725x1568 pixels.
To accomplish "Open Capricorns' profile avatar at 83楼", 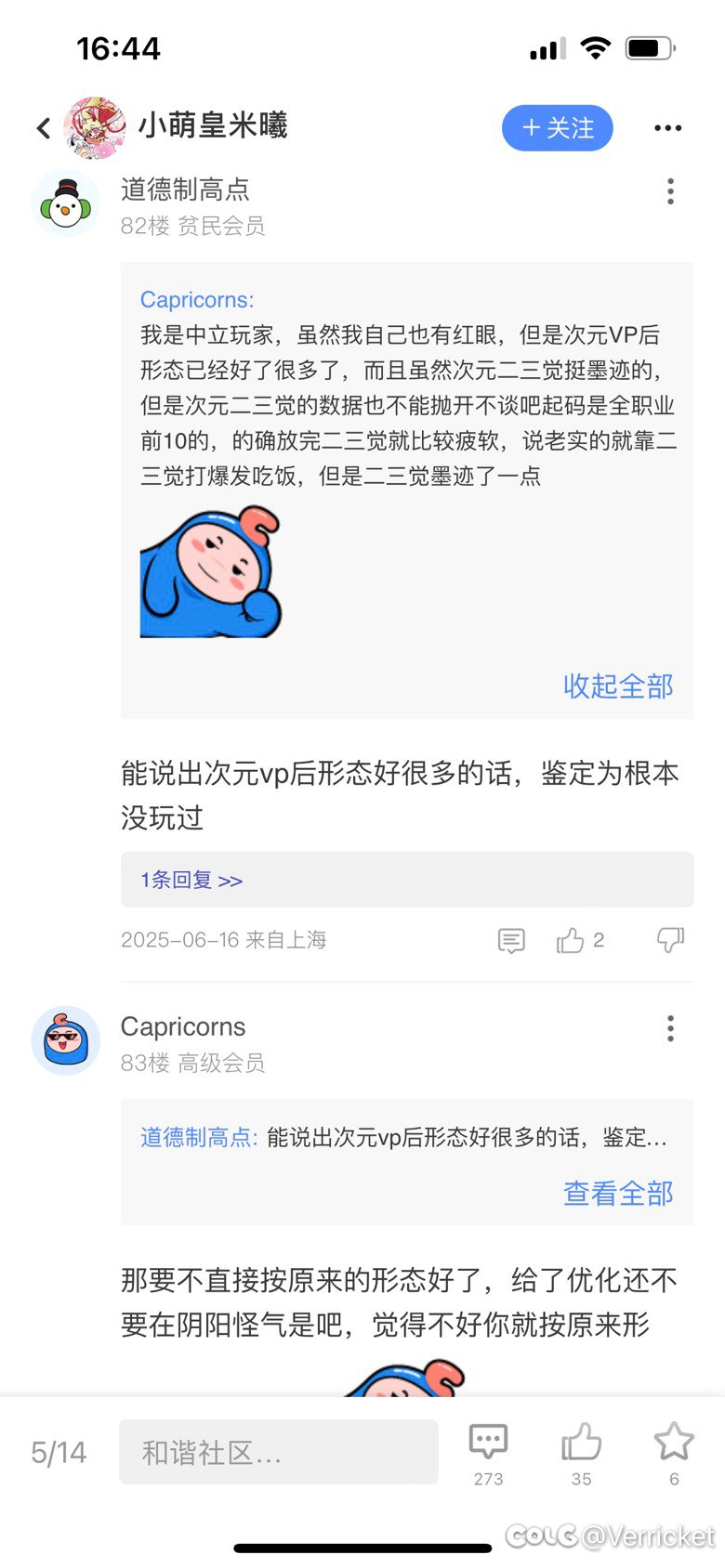I will (65, 1040).
